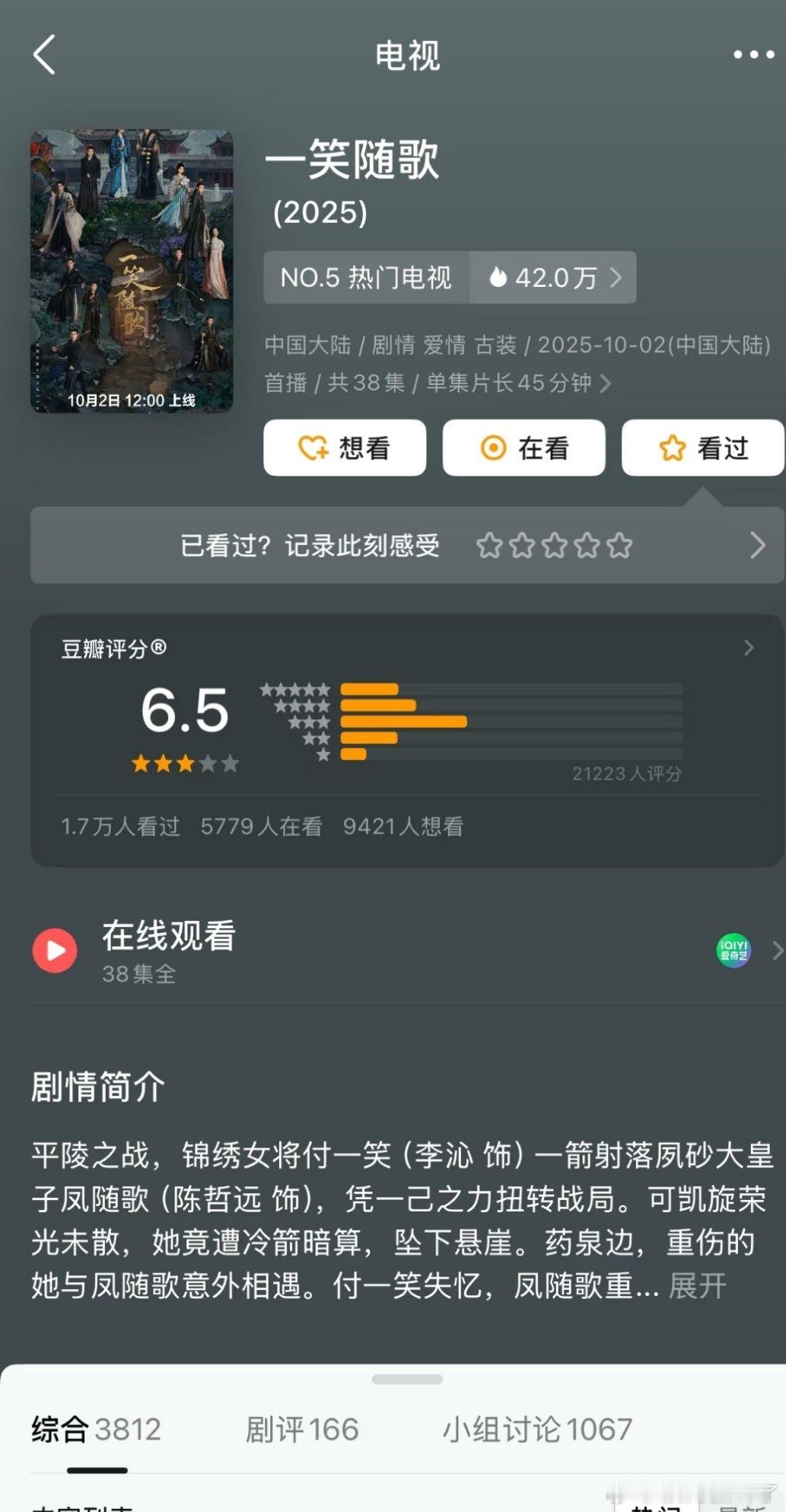The width and height of the screenshot is (786, 1512).
Task: Open the 一笑随歌 poster image
Action: coord(132,271)
